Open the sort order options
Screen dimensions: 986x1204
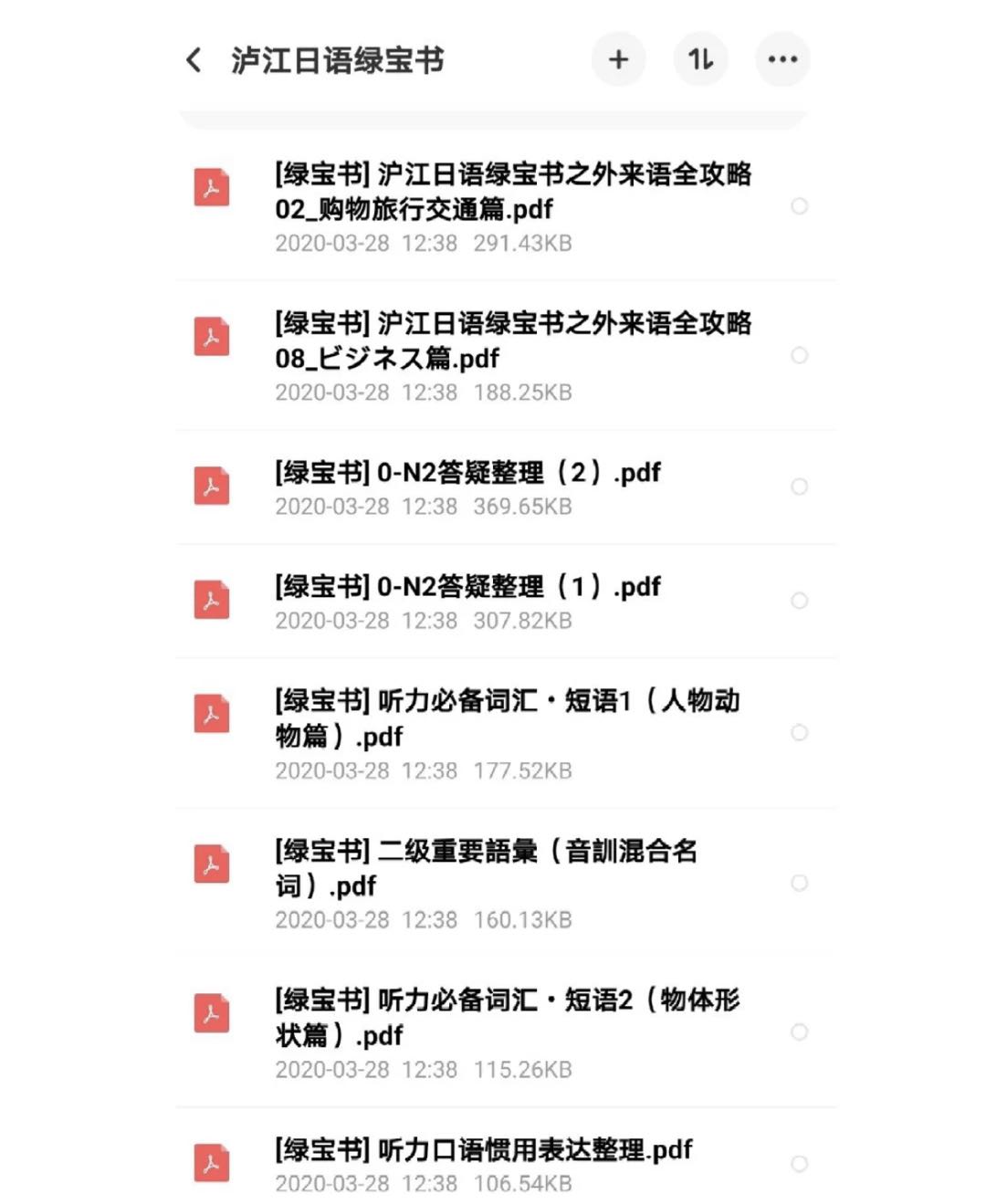click(x=700, y=60)
